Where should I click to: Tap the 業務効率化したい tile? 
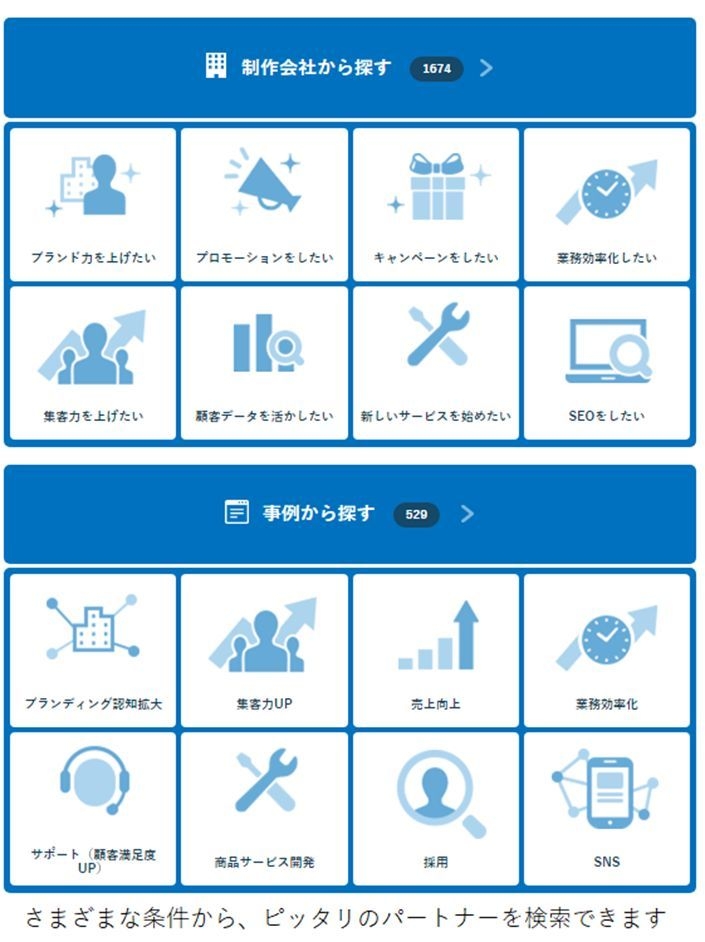pyautogui.click(x=607, y=204)
